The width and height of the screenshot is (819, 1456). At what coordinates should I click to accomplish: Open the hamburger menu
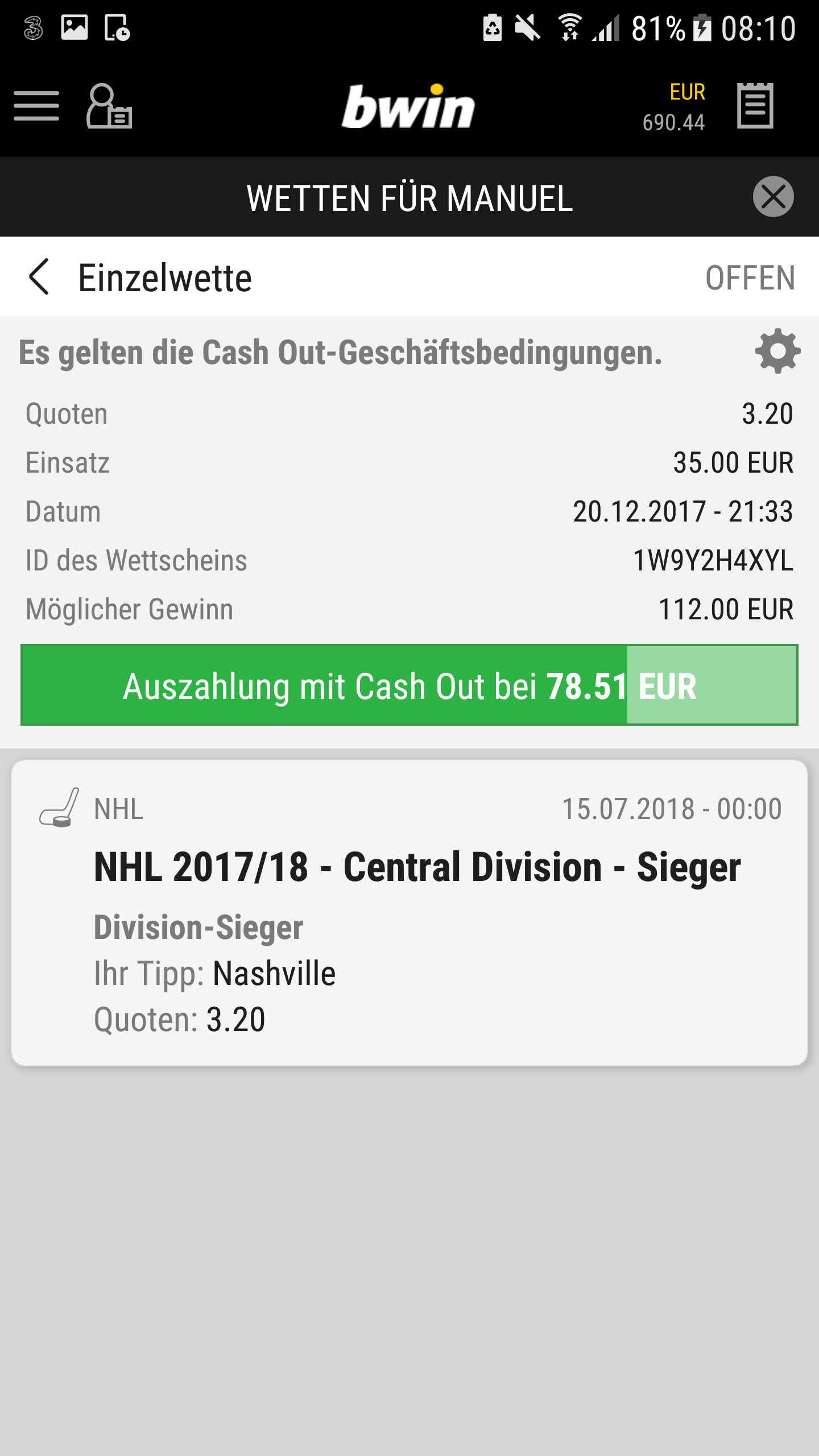point(36,106)
